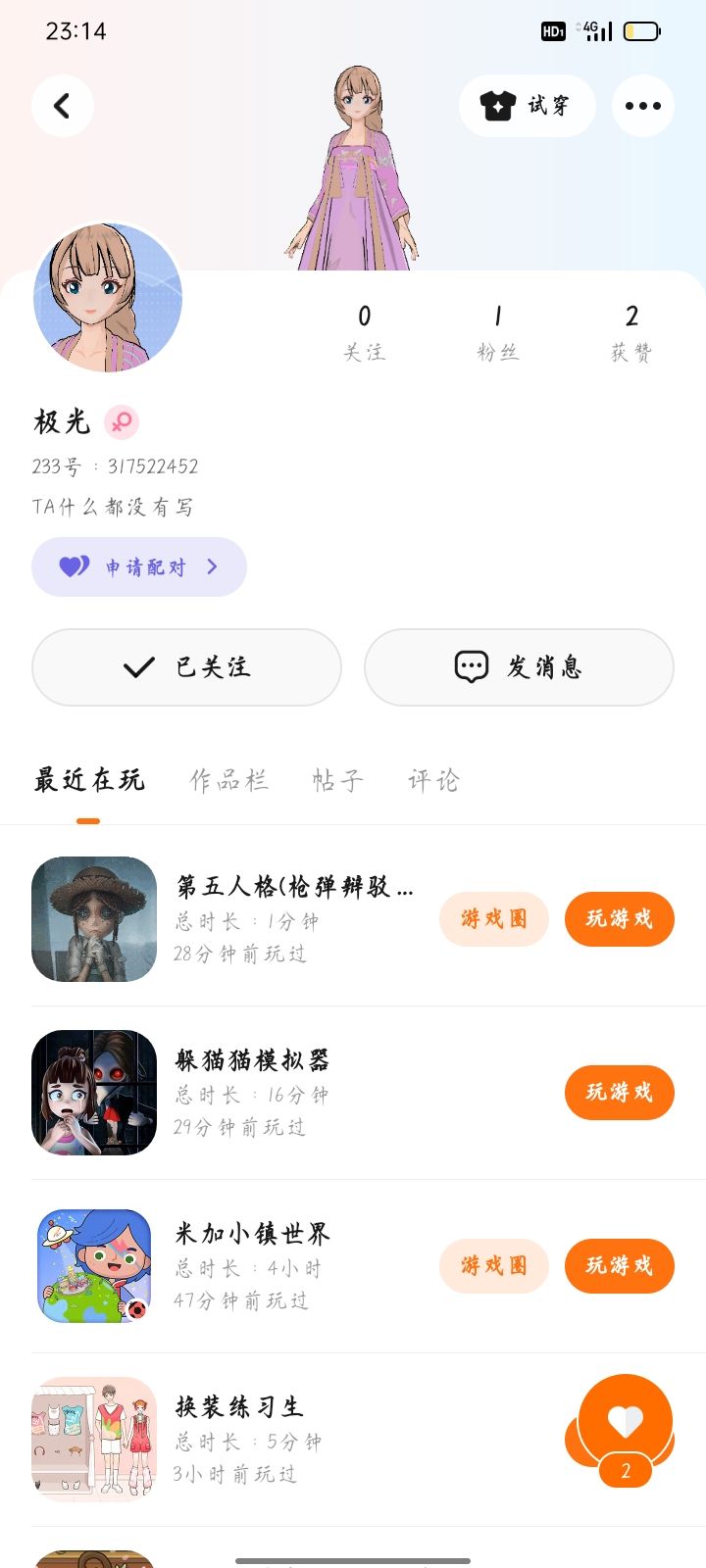Unfollow via the 已关注 button
The image size is (706, 1568).
coord(186,667)
